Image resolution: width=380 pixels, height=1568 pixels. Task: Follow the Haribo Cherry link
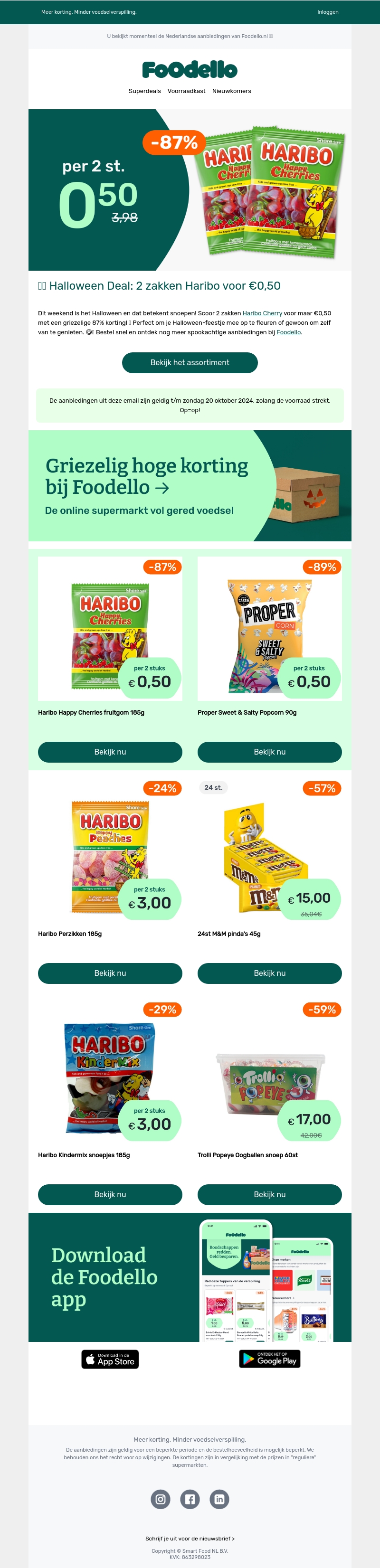(x=262, y=313)
